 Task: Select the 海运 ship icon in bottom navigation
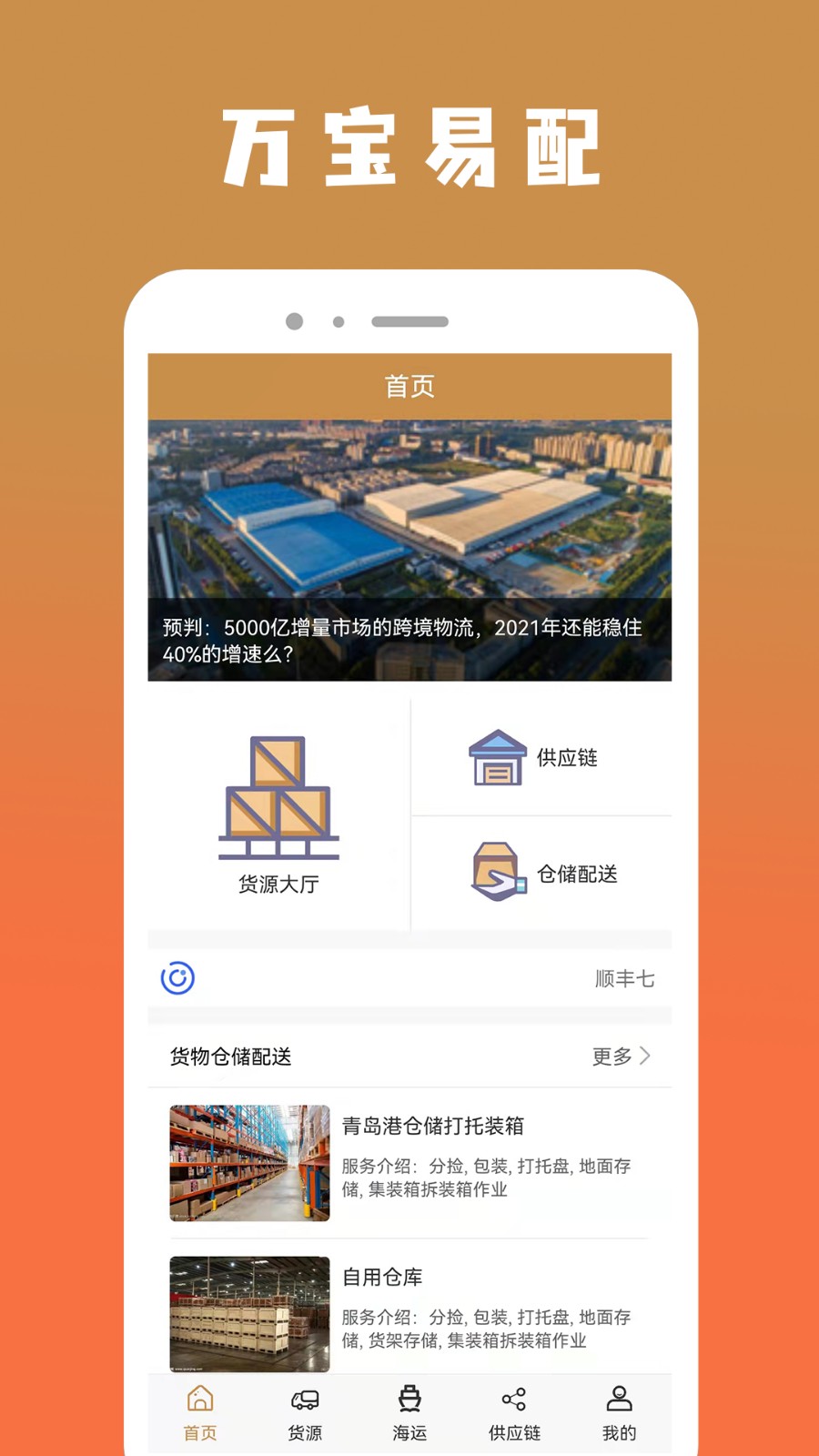tap(409, 1399)
